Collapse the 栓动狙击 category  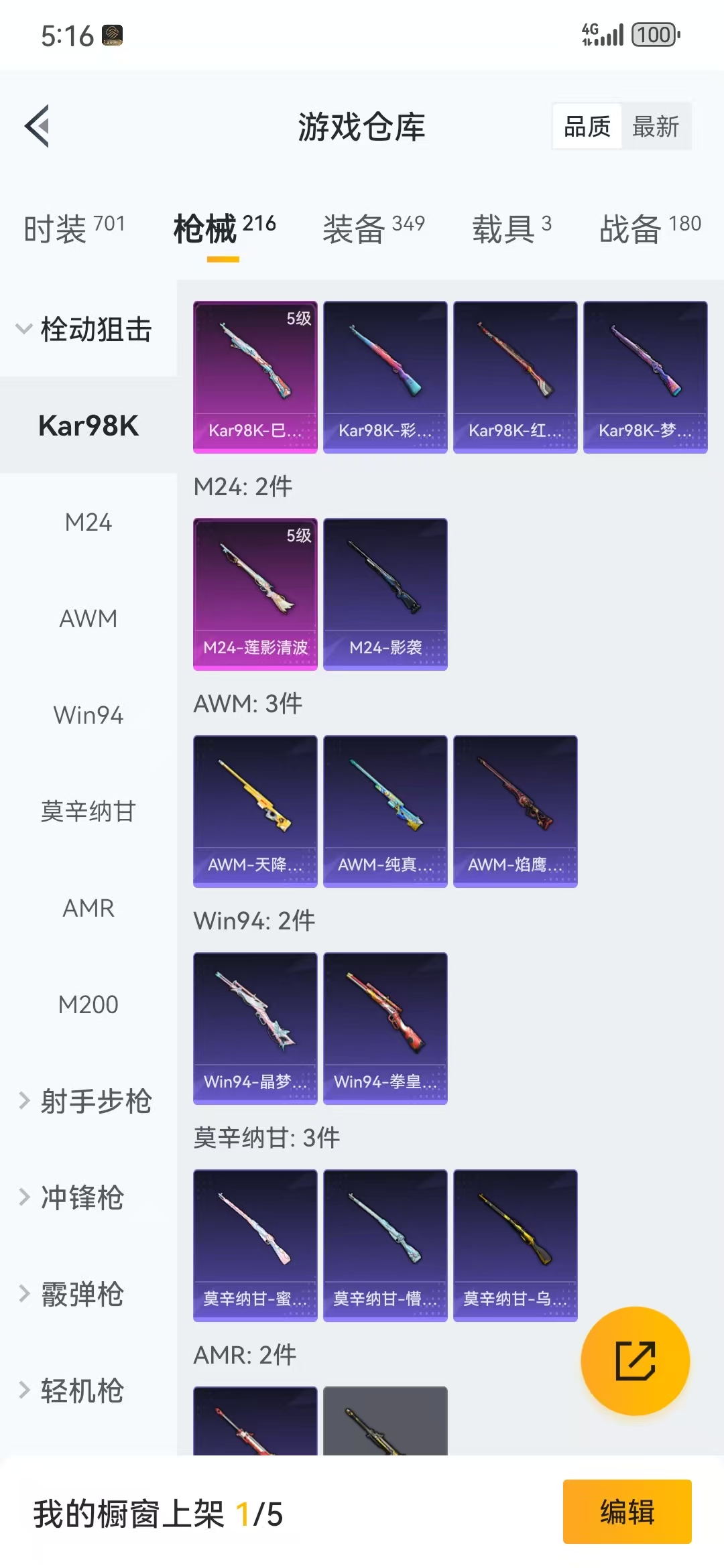(87, 330)
